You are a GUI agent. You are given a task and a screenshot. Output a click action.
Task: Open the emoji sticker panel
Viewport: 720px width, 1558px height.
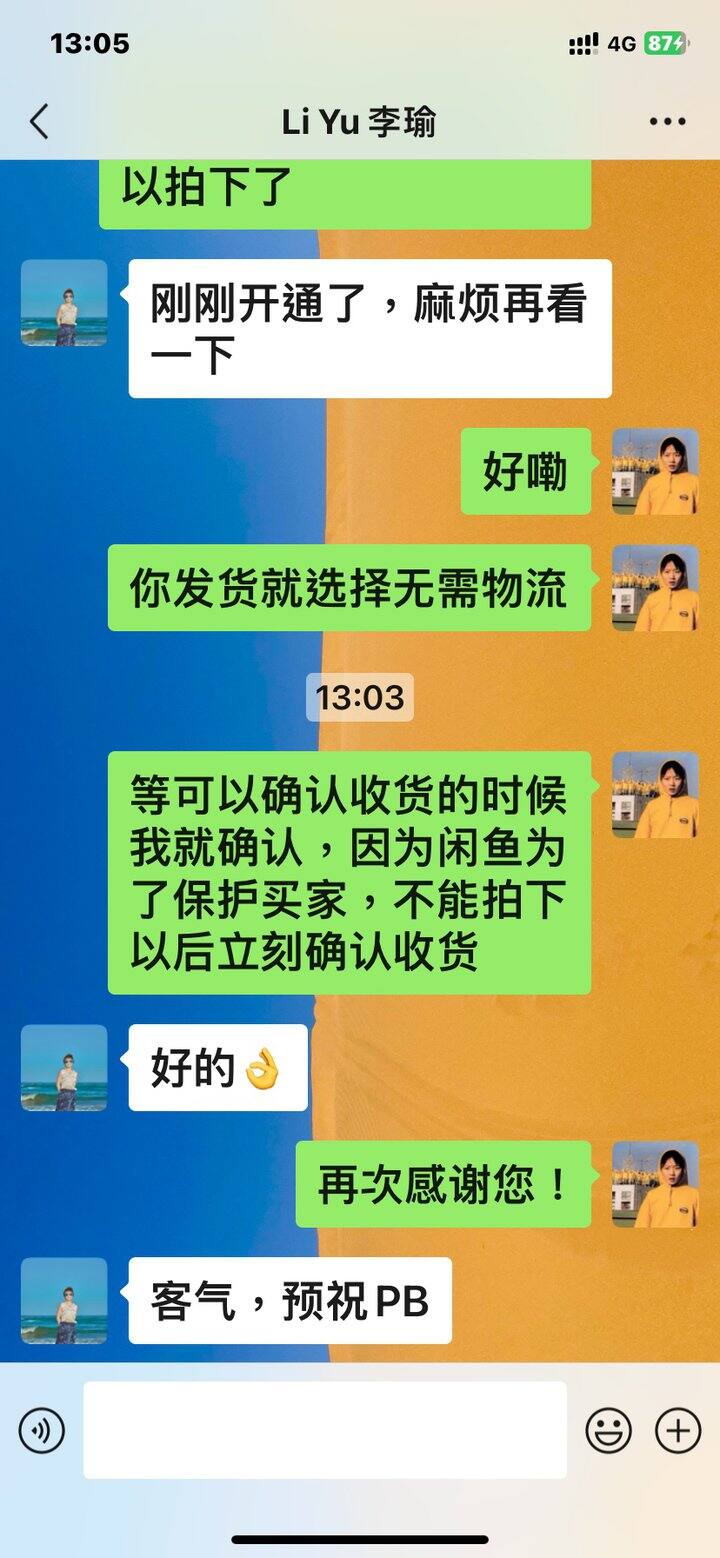pos(608,1430)
